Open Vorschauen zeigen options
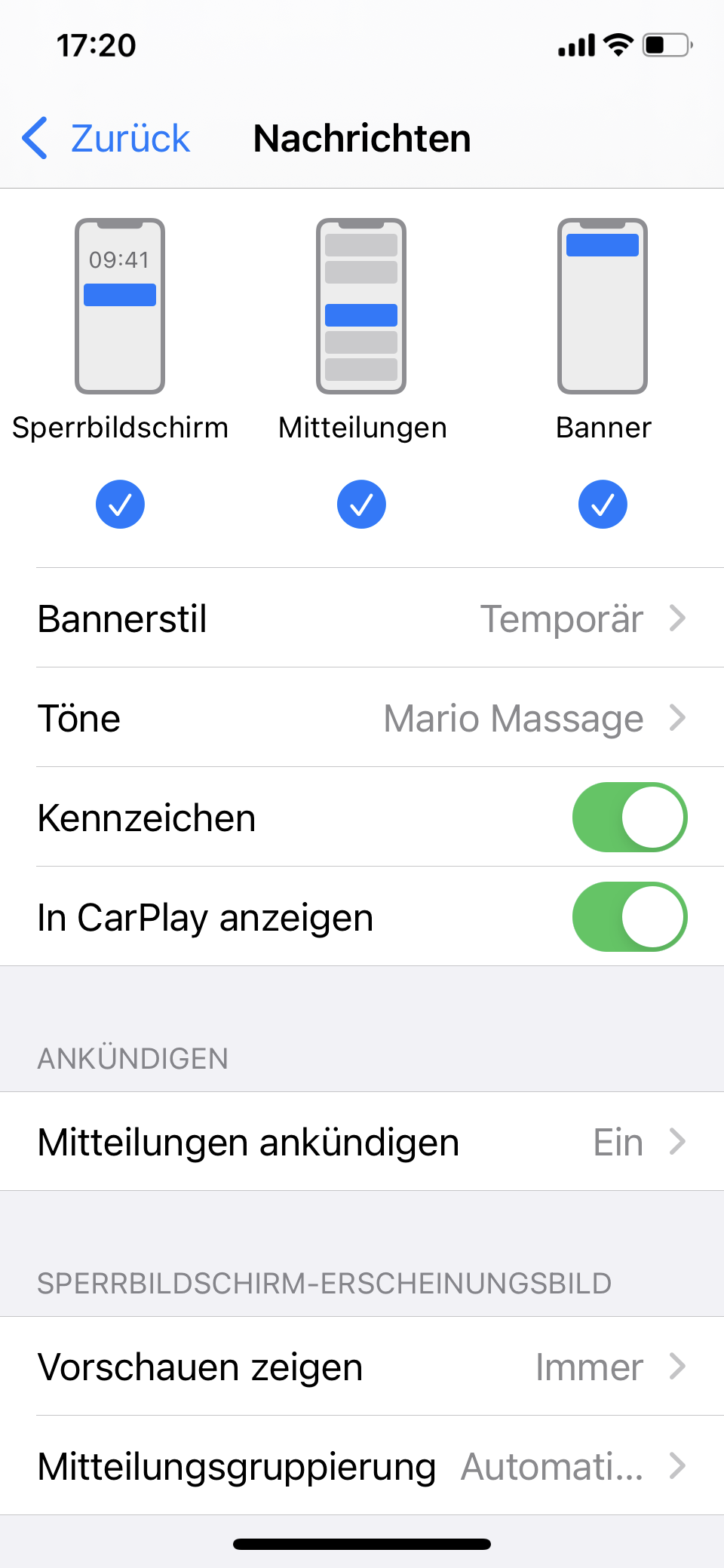 click(362, 1366)
